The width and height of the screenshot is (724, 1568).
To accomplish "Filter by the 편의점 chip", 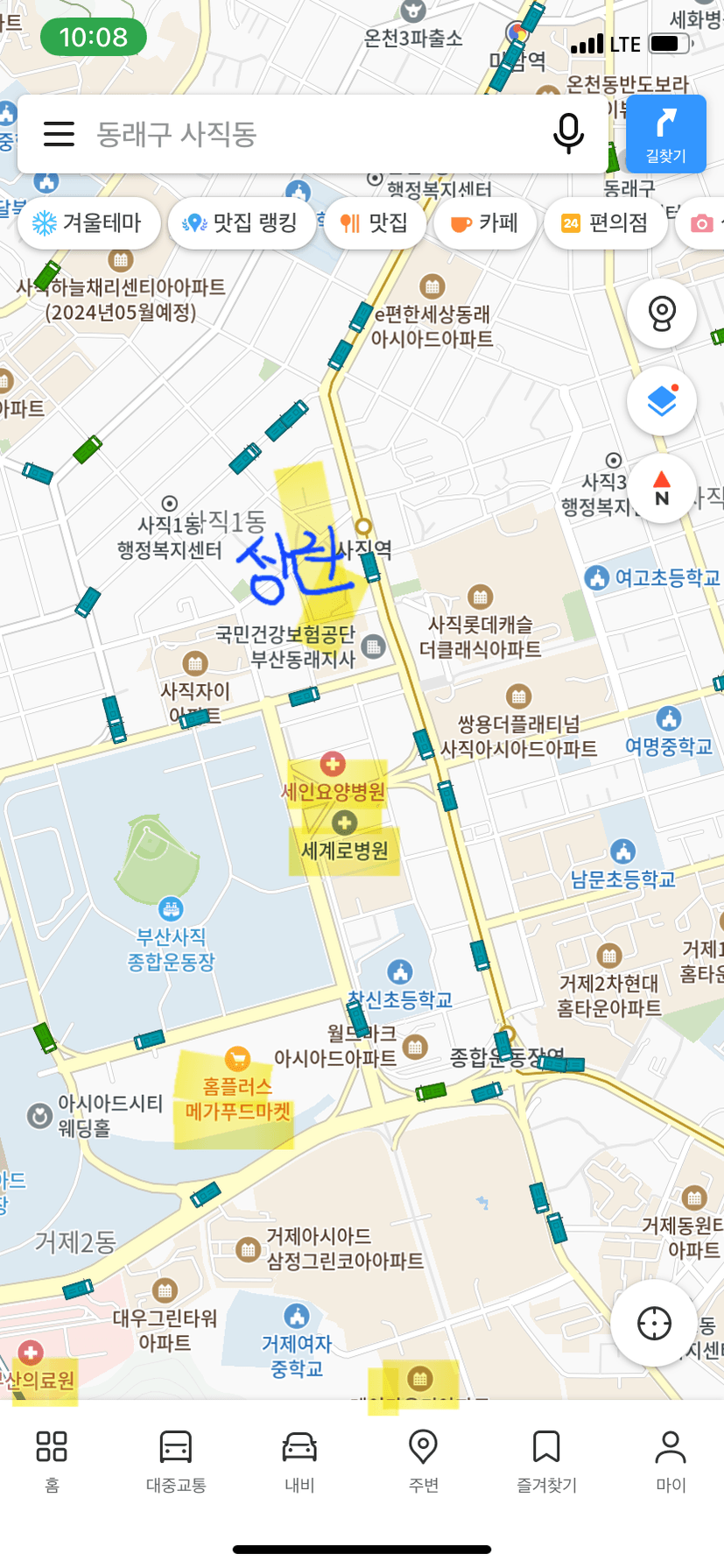I will (606, 223).
